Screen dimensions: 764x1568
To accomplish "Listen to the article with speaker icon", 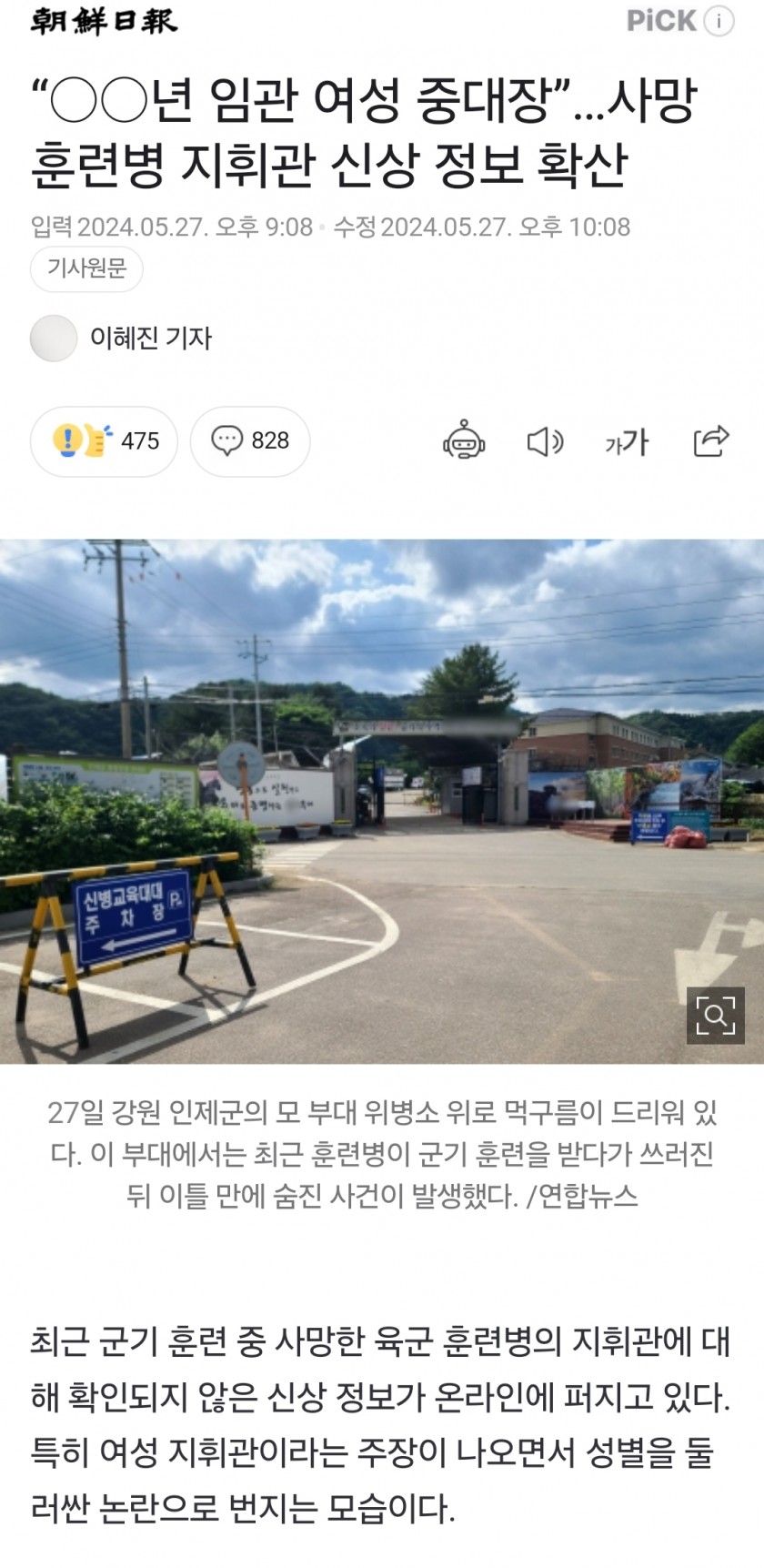I will 545,441.
